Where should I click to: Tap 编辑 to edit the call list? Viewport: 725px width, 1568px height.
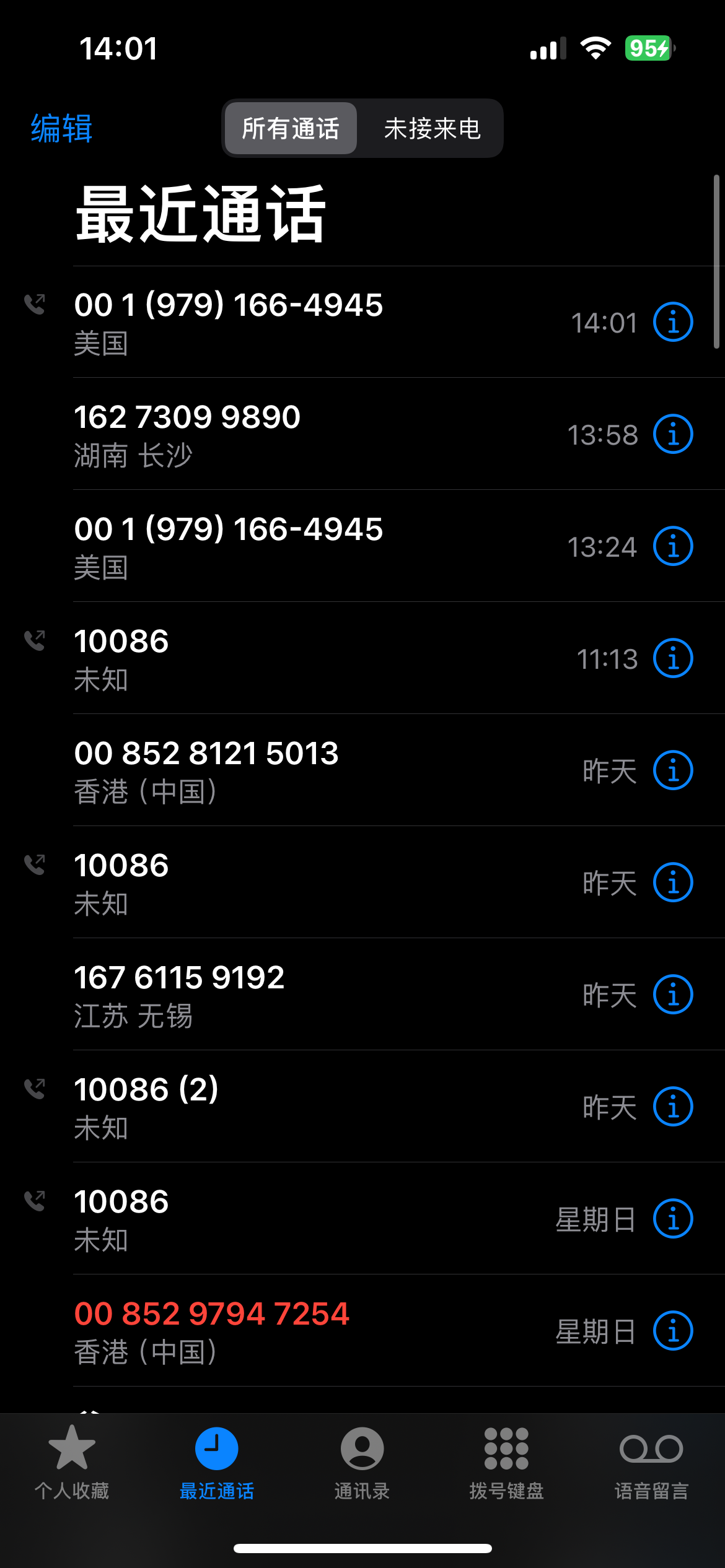(61, 129)
